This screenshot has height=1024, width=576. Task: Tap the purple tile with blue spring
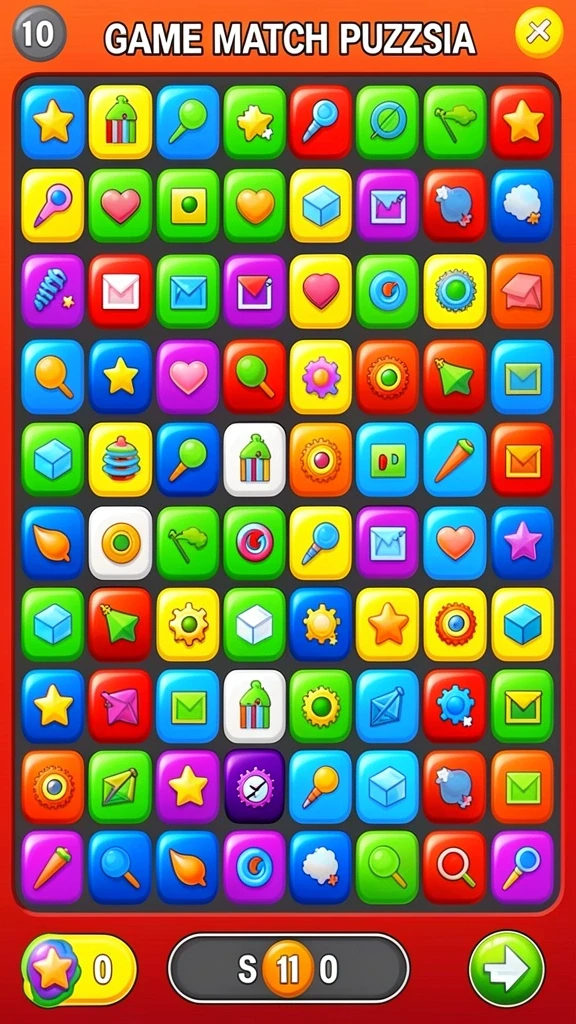(53, 291)
